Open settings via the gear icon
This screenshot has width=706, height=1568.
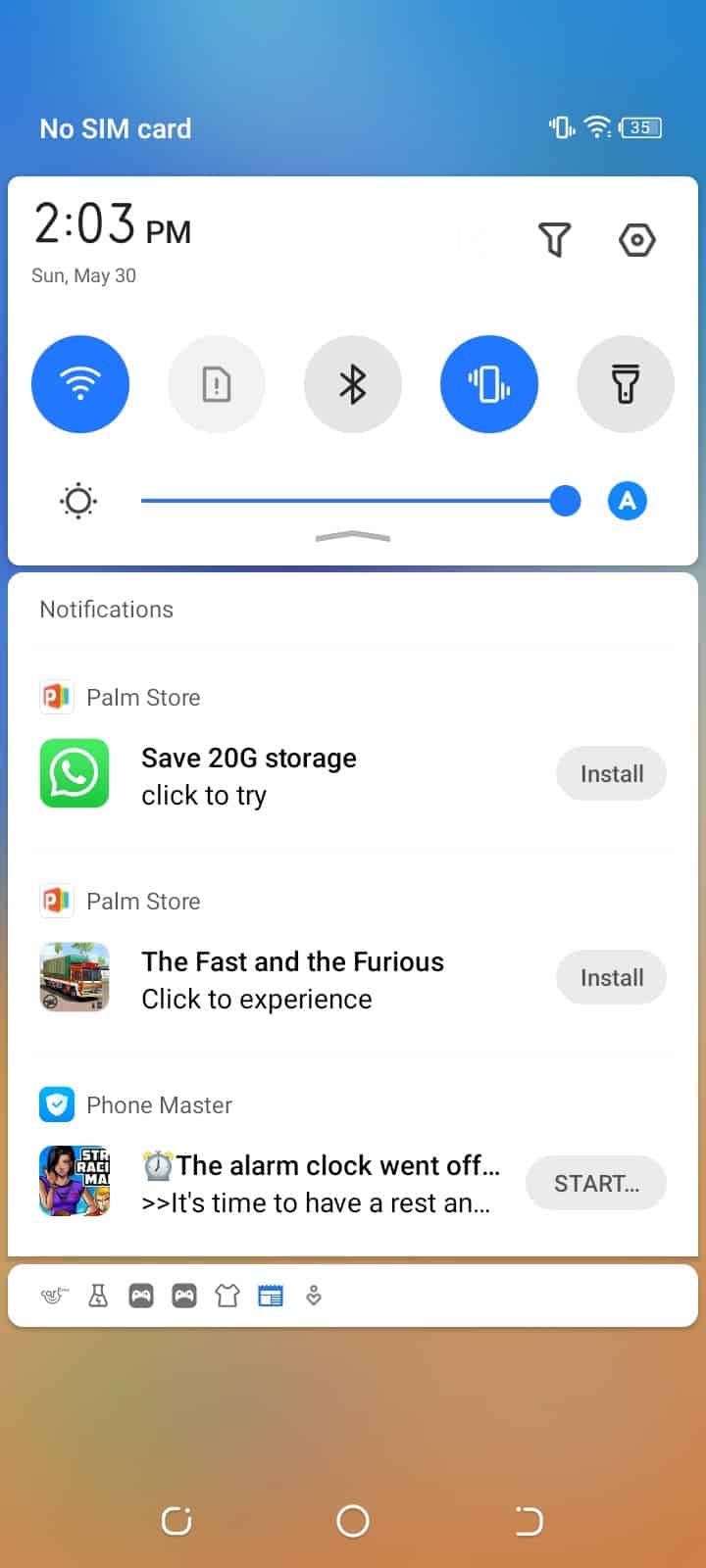pyautogui.click(x=637, y=239)
